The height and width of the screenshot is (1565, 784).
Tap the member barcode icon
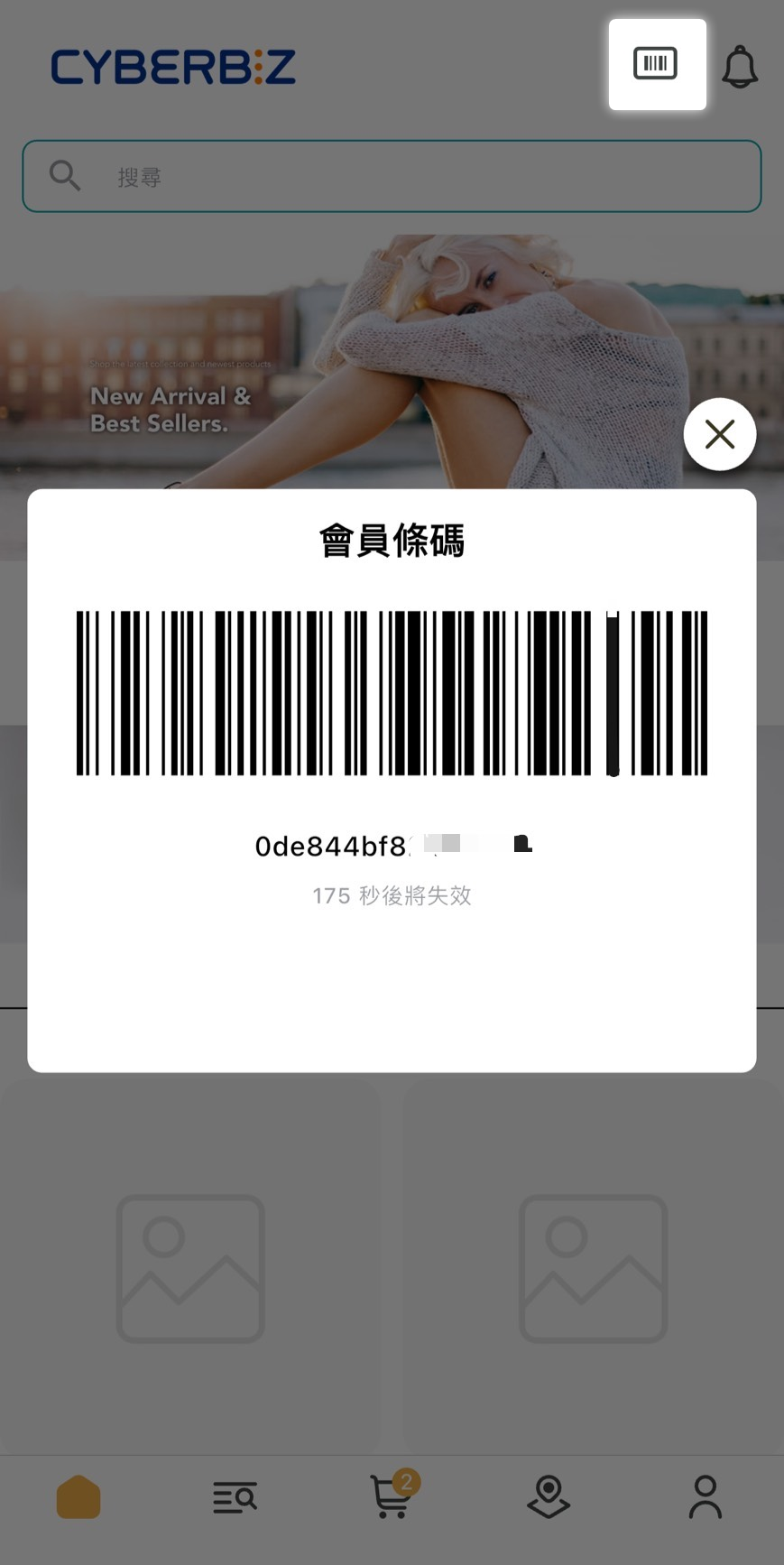(x=656, y=64)
